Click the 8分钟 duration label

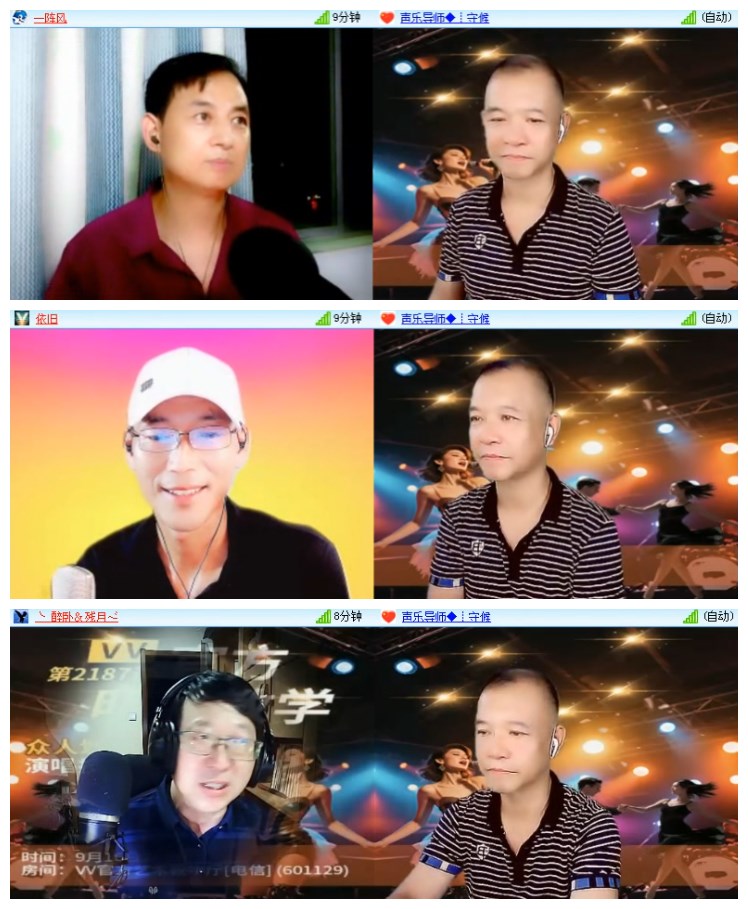(x=350, y=618)
